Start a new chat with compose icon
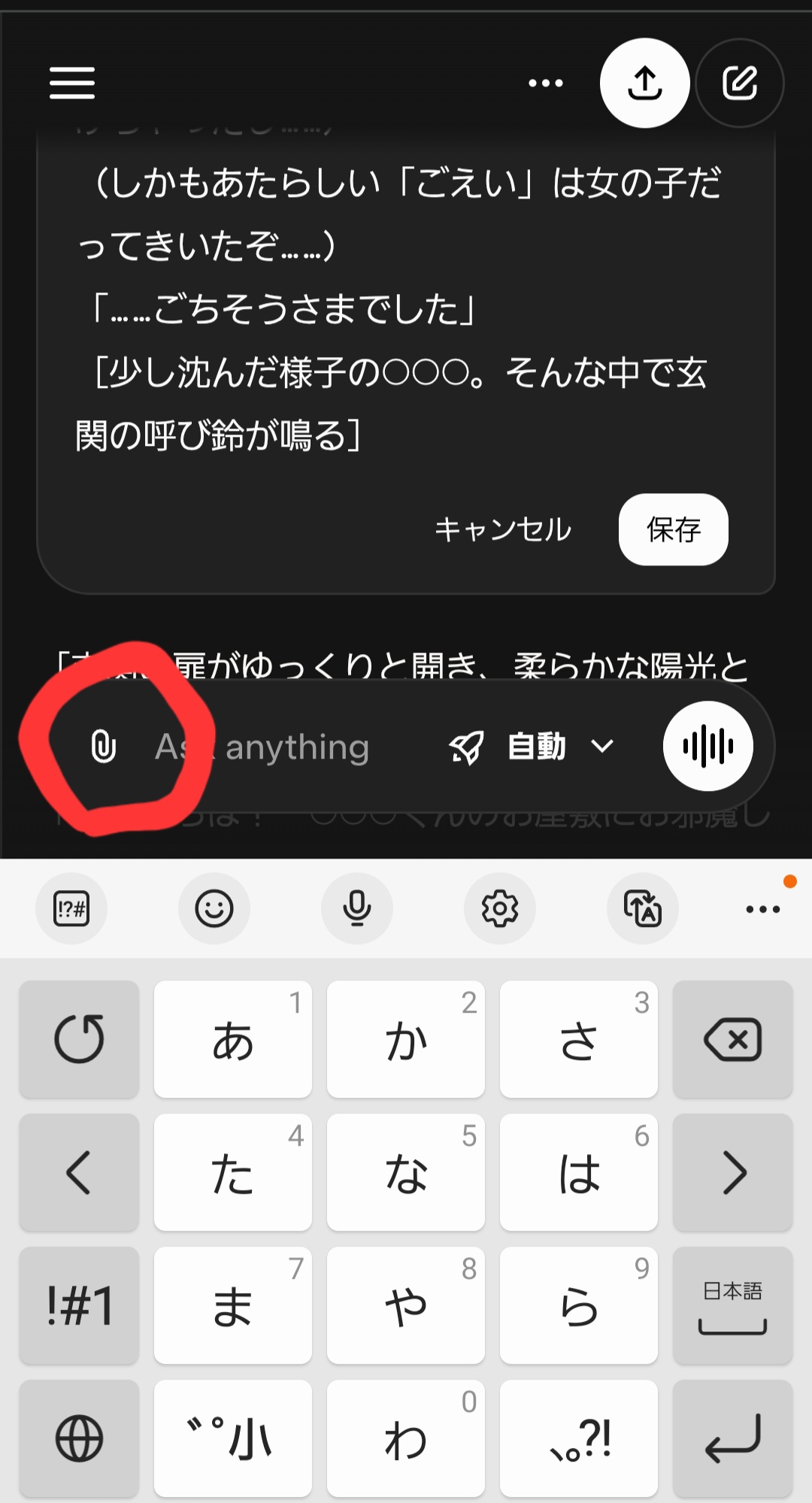This screenshot has width=812, height=1503. [740, 83]
